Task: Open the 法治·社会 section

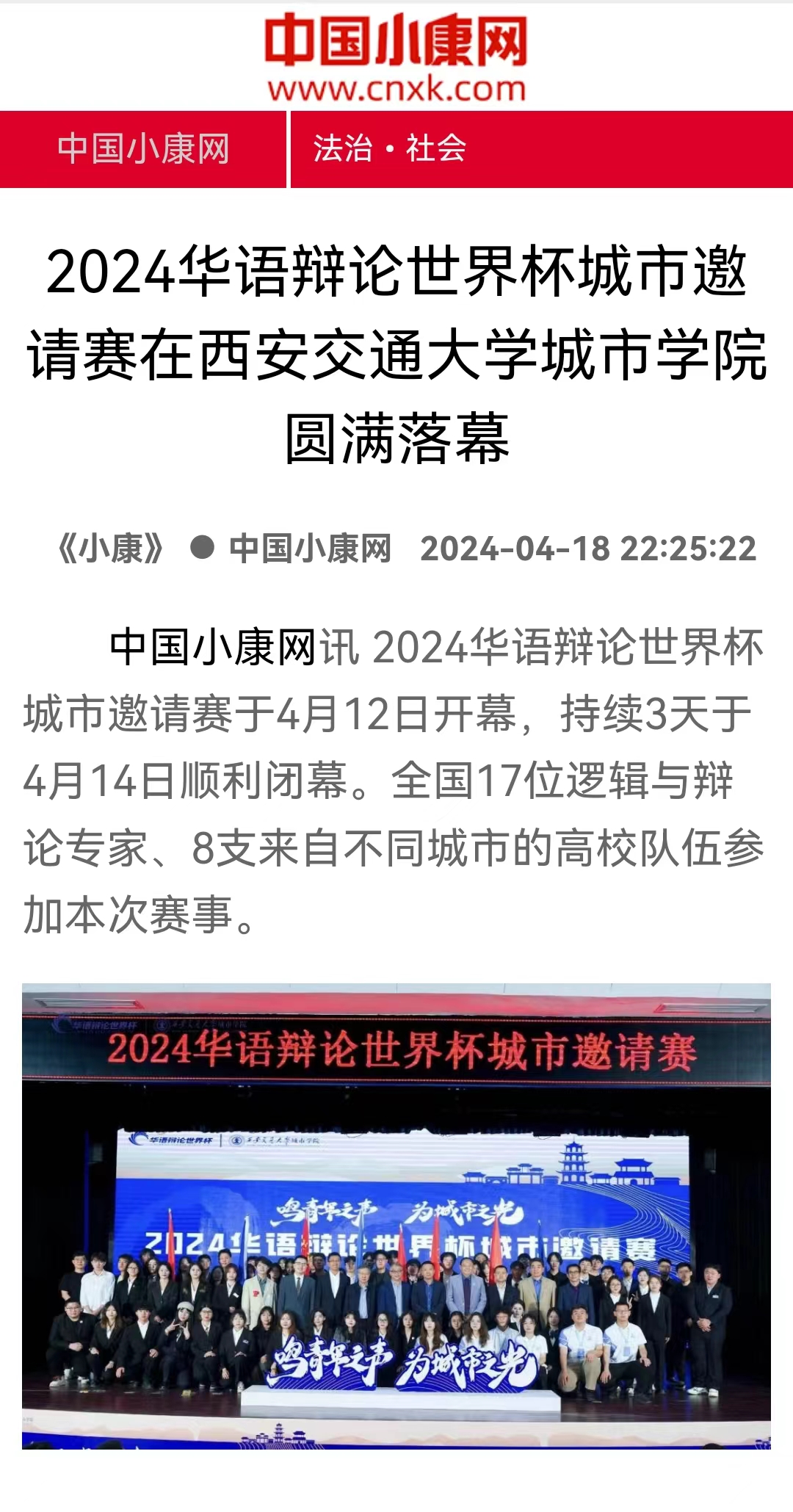Action: (x=390, y=149)
